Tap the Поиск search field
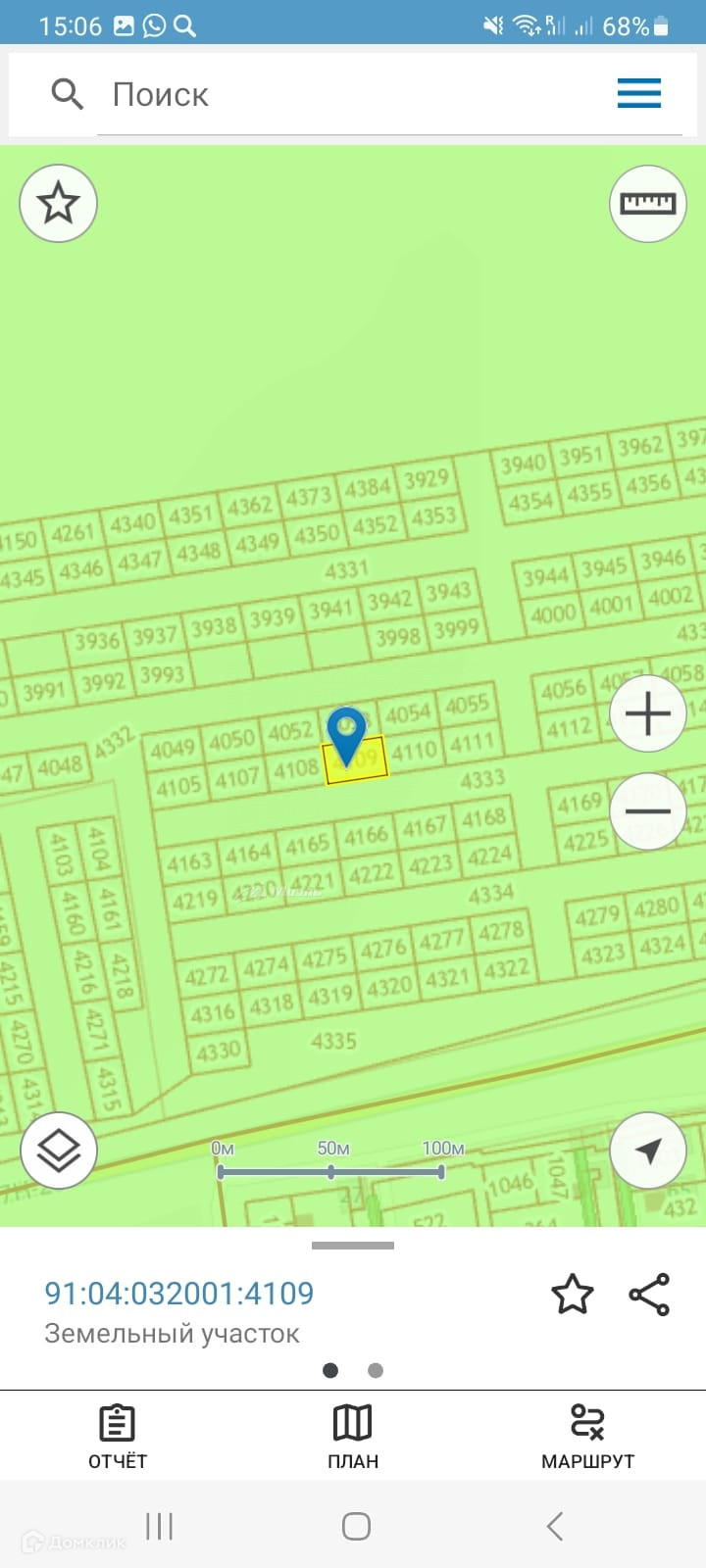 point(343,95)
